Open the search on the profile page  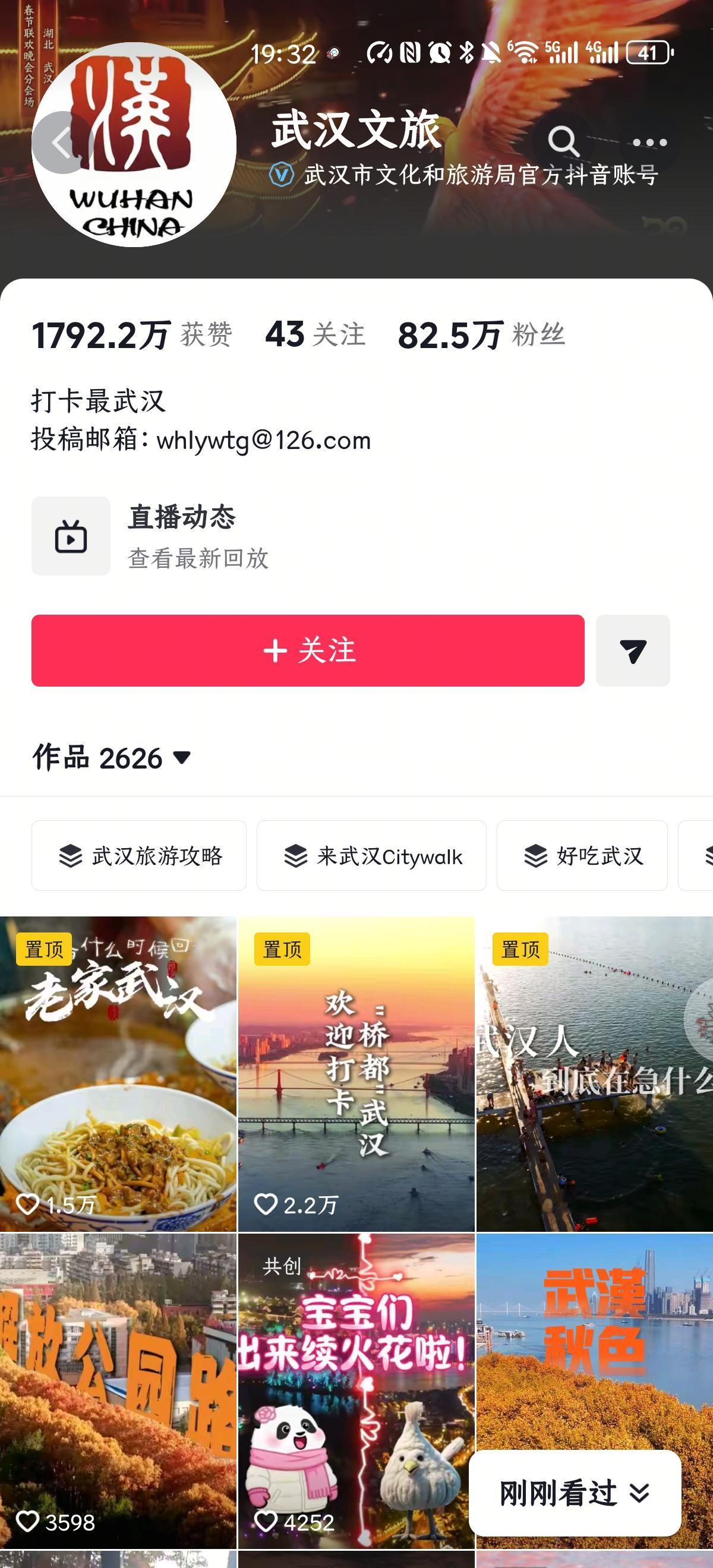pyautogui.click(x=564, y=142)
